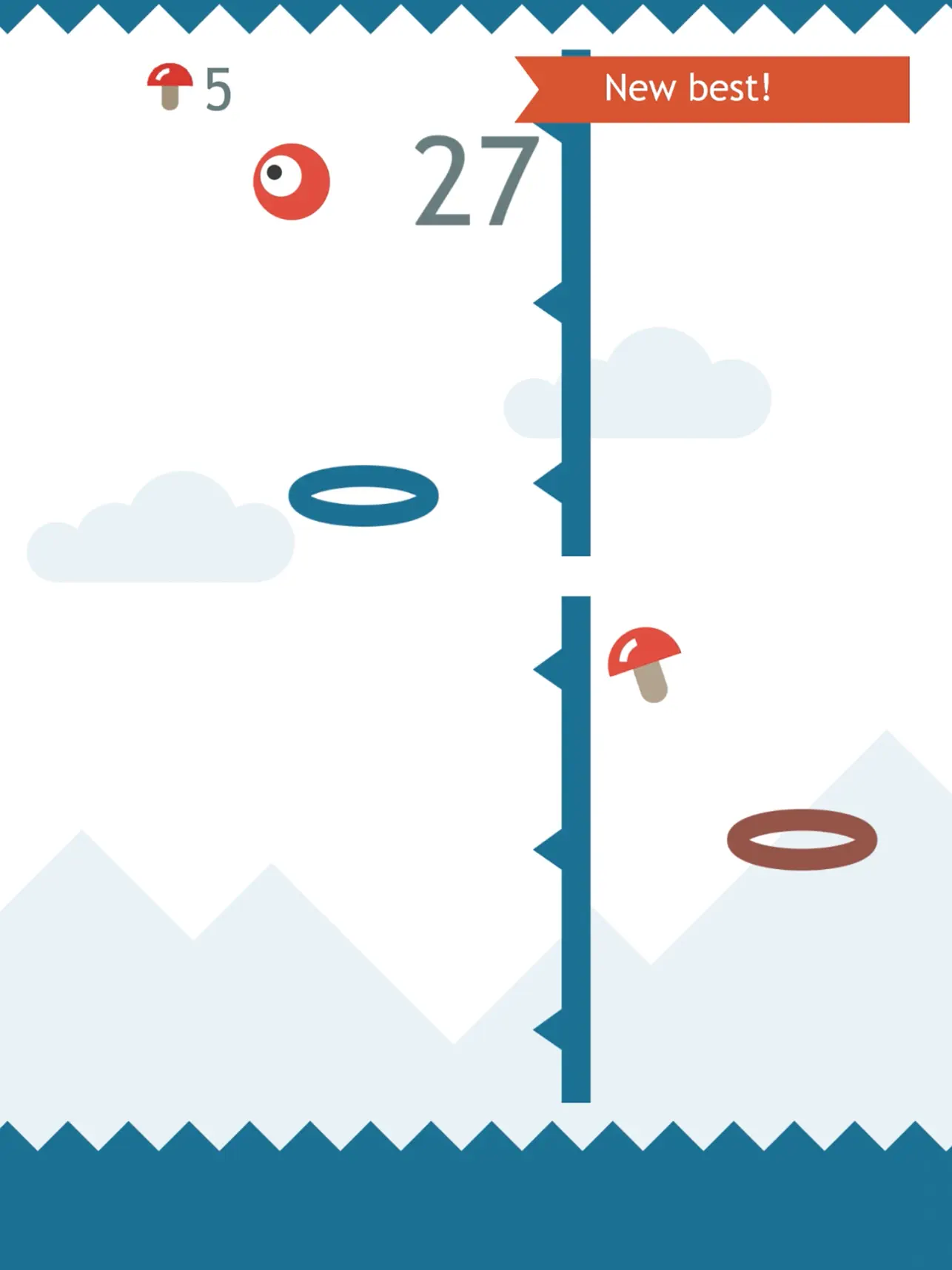Tap the play area to bounce the ball

pyautogui.click(x=296, y=740)
